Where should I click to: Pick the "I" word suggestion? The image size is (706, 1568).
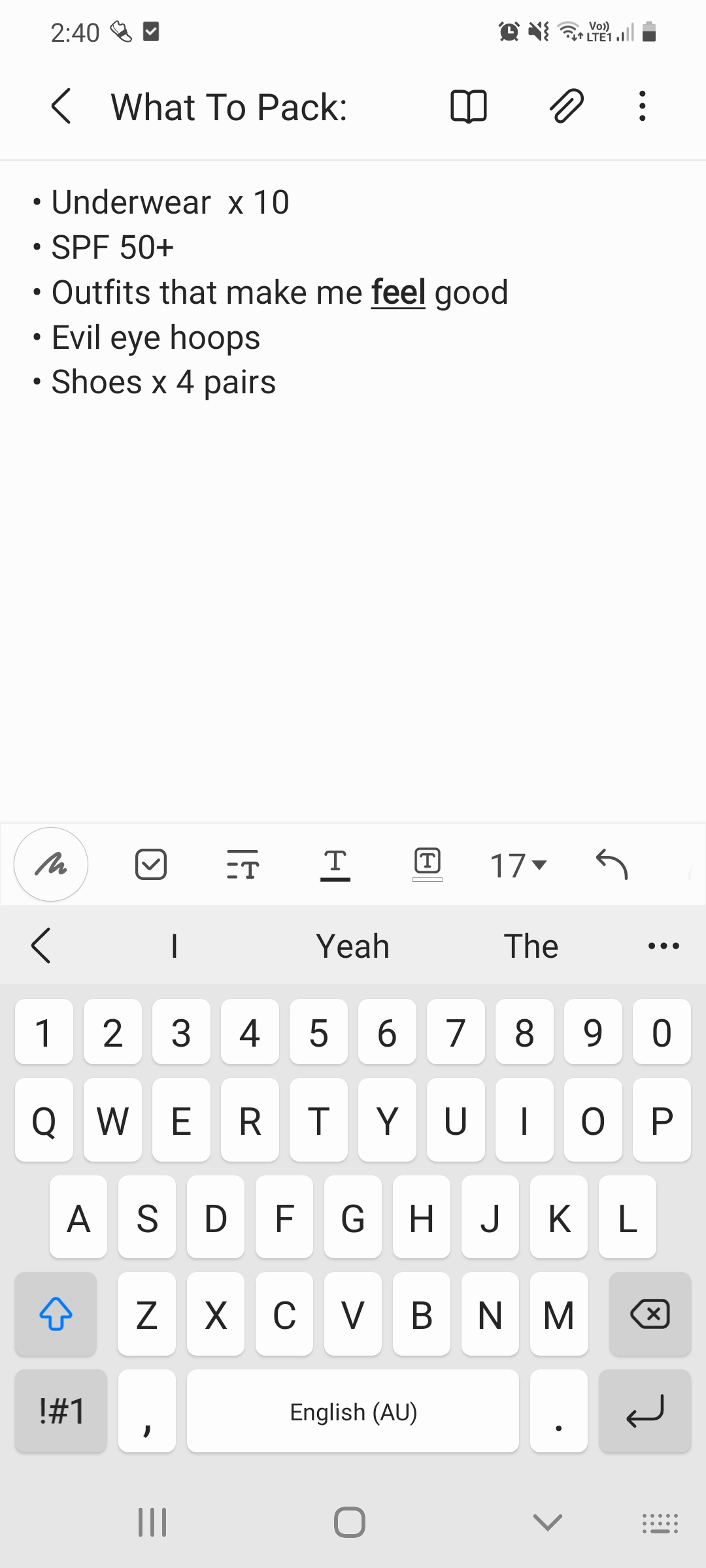(174, 946)
